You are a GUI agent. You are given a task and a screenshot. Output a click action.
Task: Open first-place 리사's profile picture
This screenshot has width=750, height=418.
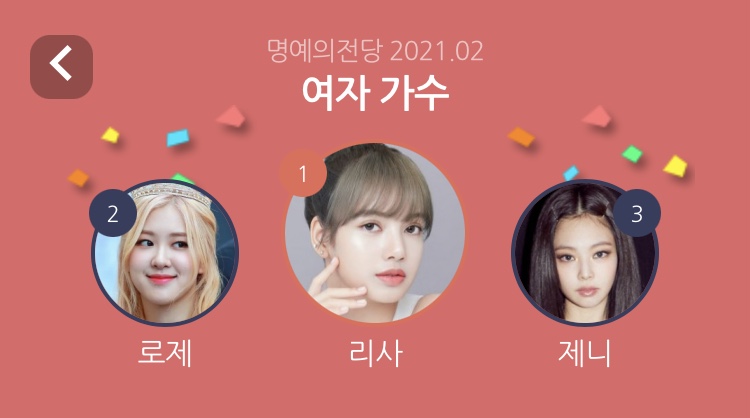coord(375,232)
